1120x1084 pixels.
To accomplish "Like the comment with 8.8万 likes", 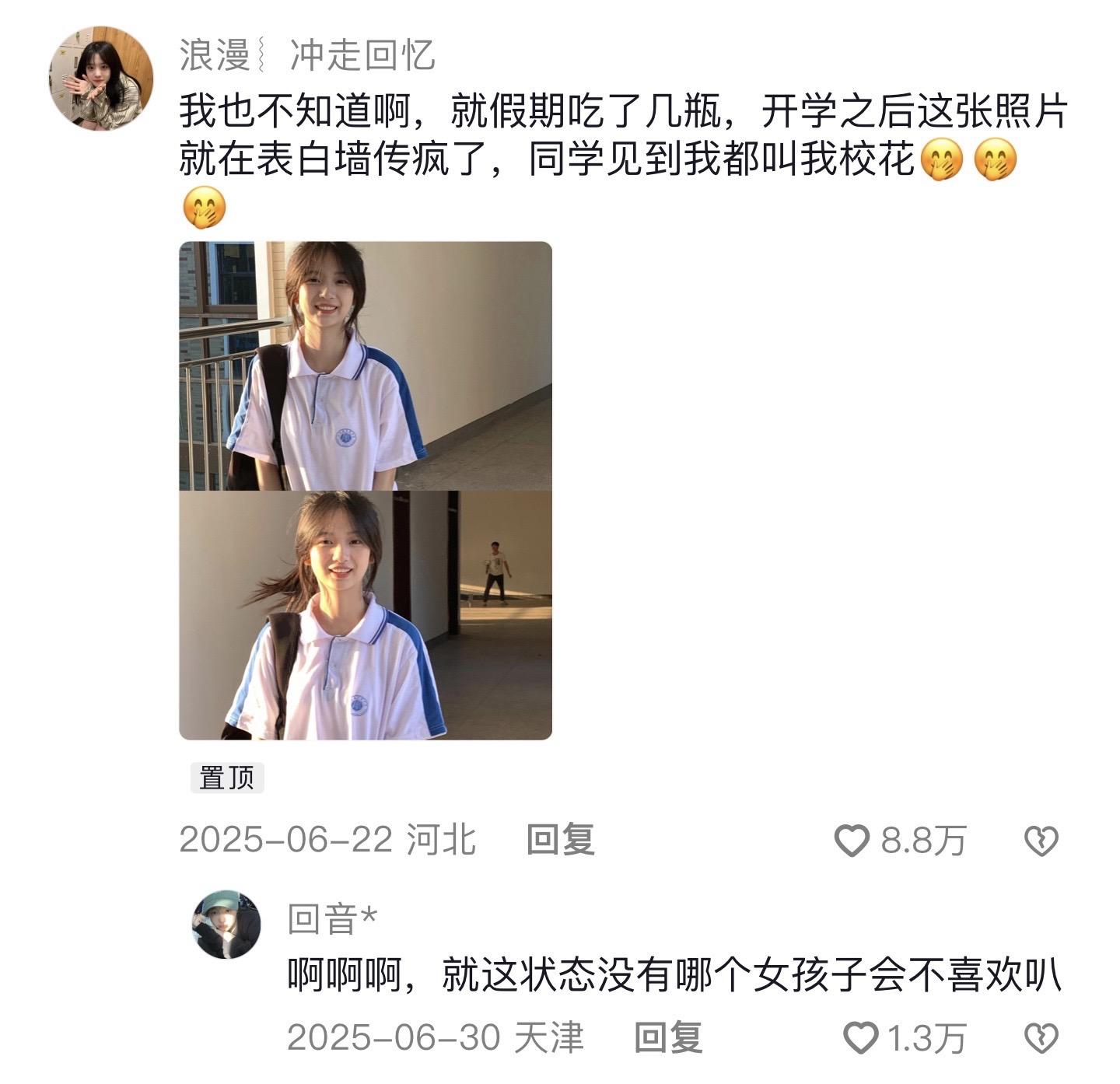I will click(852, 841).
